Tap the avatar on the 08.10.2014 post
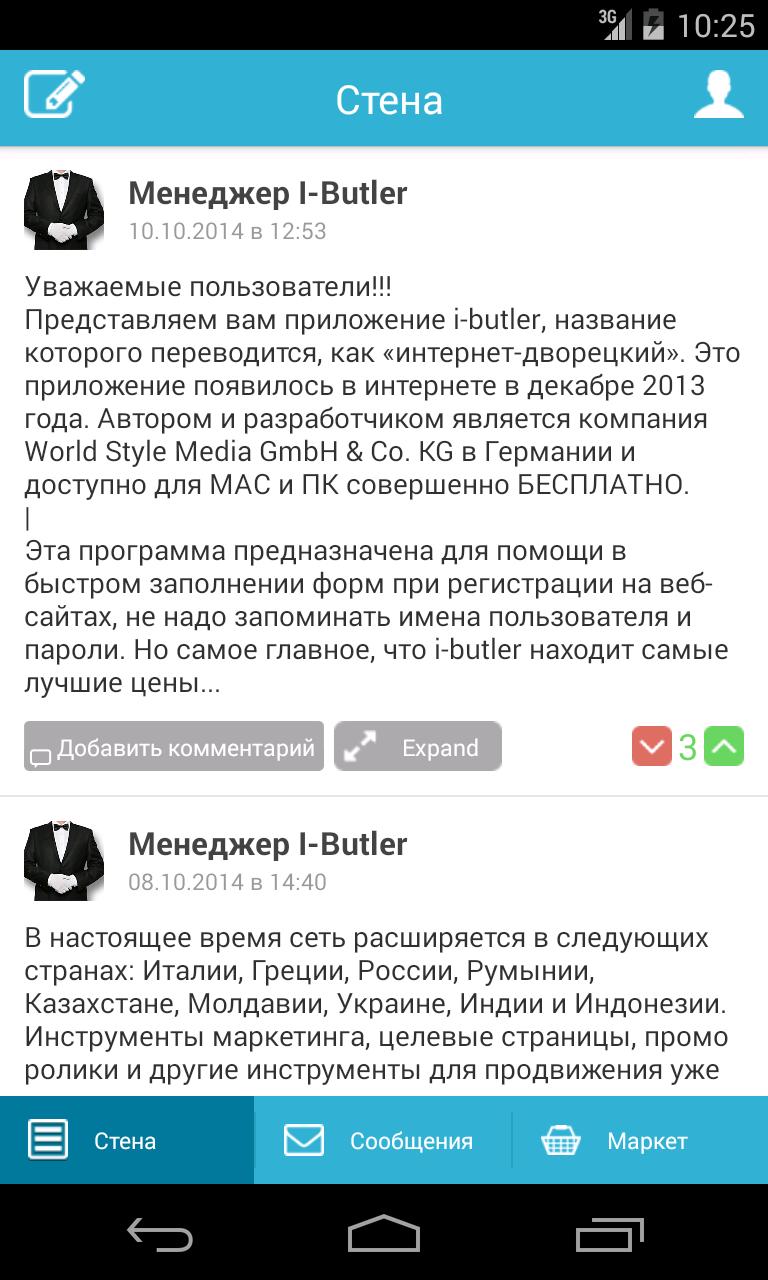Image resolution: width=768 pixels, height=1280 pixels. click(x=64, y=860)
